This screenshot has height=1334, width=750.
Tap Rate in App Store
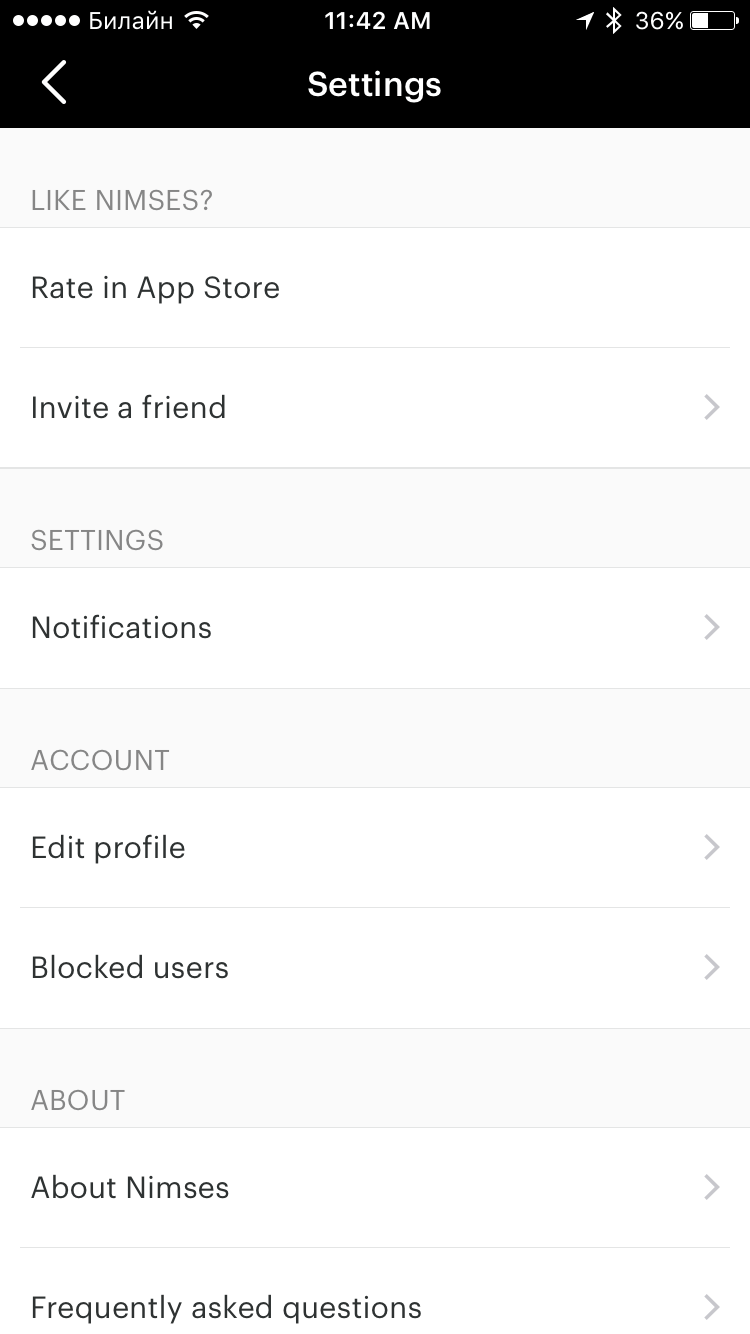coord(375,288)
